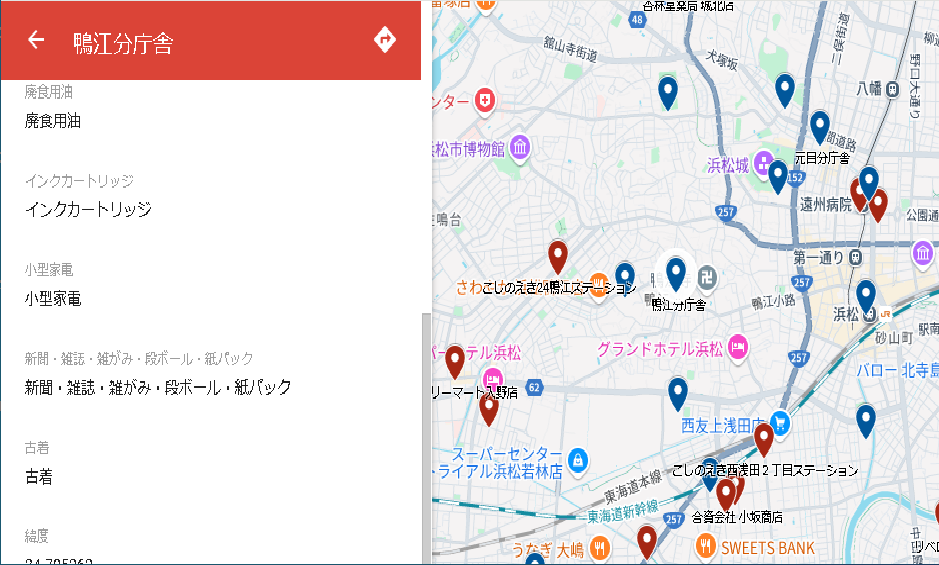Select the 鴨江分庁舎 blue pin
The image size is (939, 565).
(676, 273)
